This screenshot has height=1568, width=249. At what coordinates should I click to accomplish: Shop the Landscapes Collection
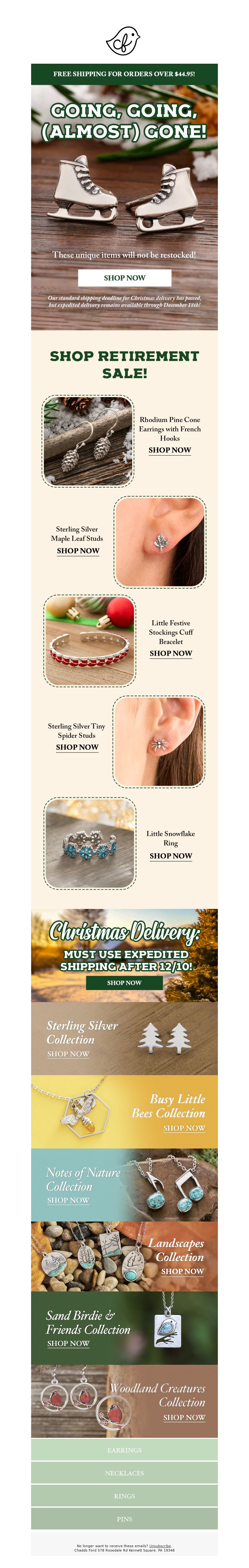[182, 1271]
